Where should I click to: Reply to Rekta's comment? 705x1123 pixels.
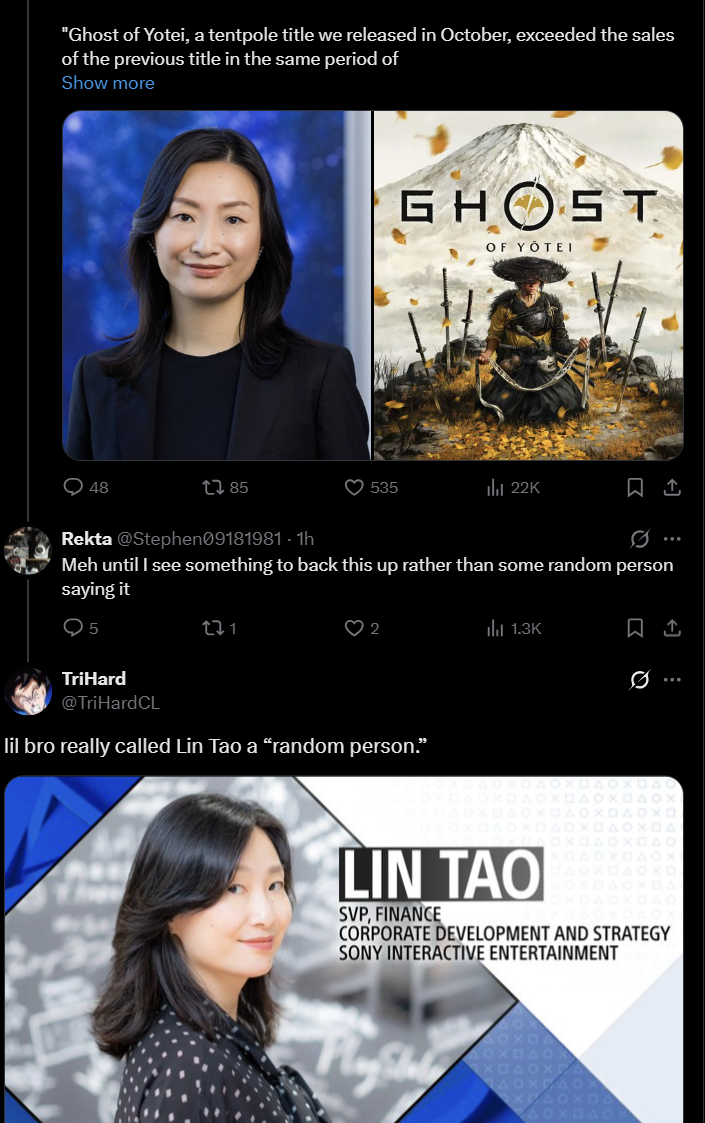73,628
